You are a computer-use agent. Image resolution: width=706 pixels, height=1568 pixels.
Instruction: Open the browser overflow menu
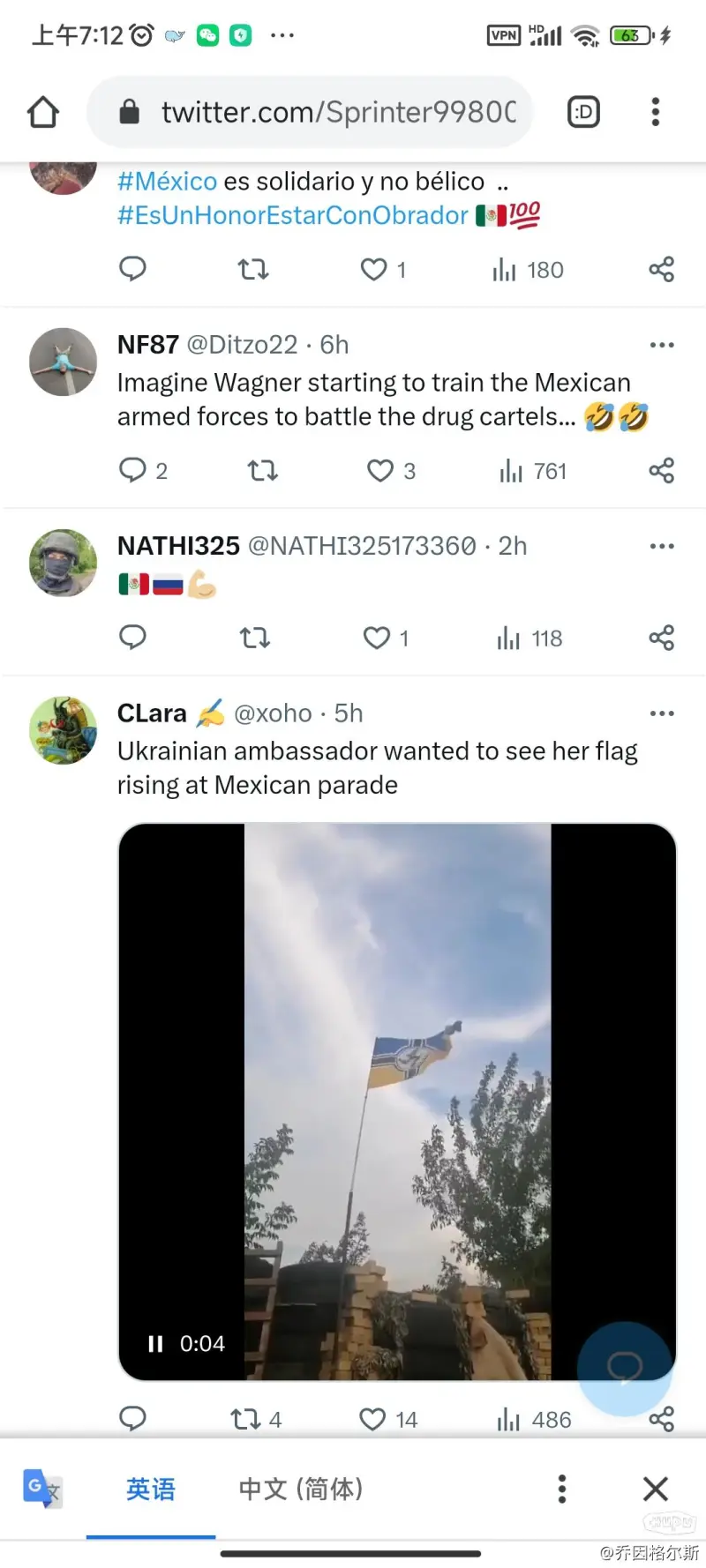click(x=655, y=112)
